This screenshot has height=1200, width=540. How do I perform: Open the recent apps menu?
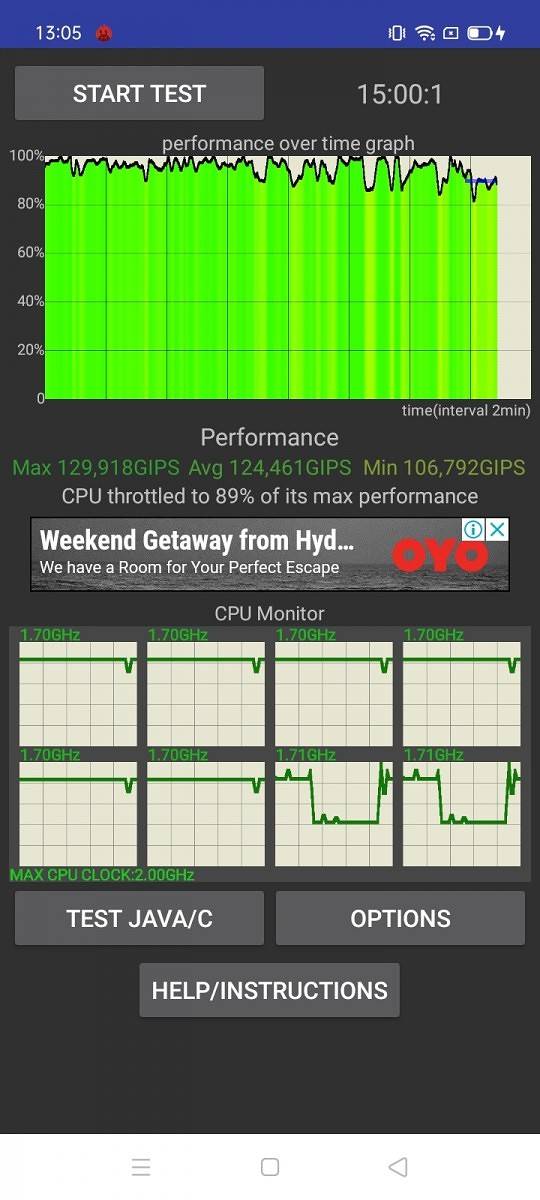141,1167
